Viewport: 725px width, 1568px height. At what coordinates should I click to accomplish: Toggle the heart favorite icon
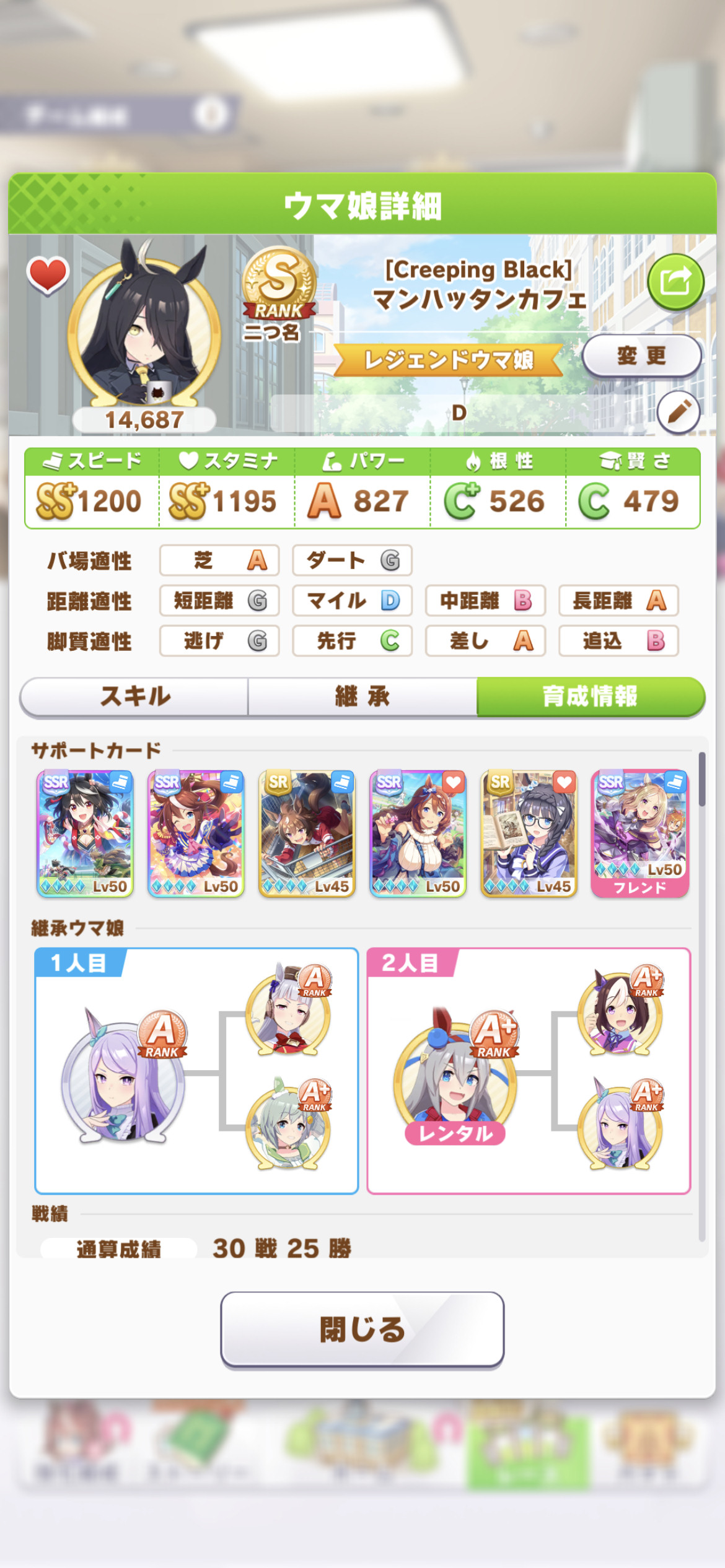coord(47,274)
